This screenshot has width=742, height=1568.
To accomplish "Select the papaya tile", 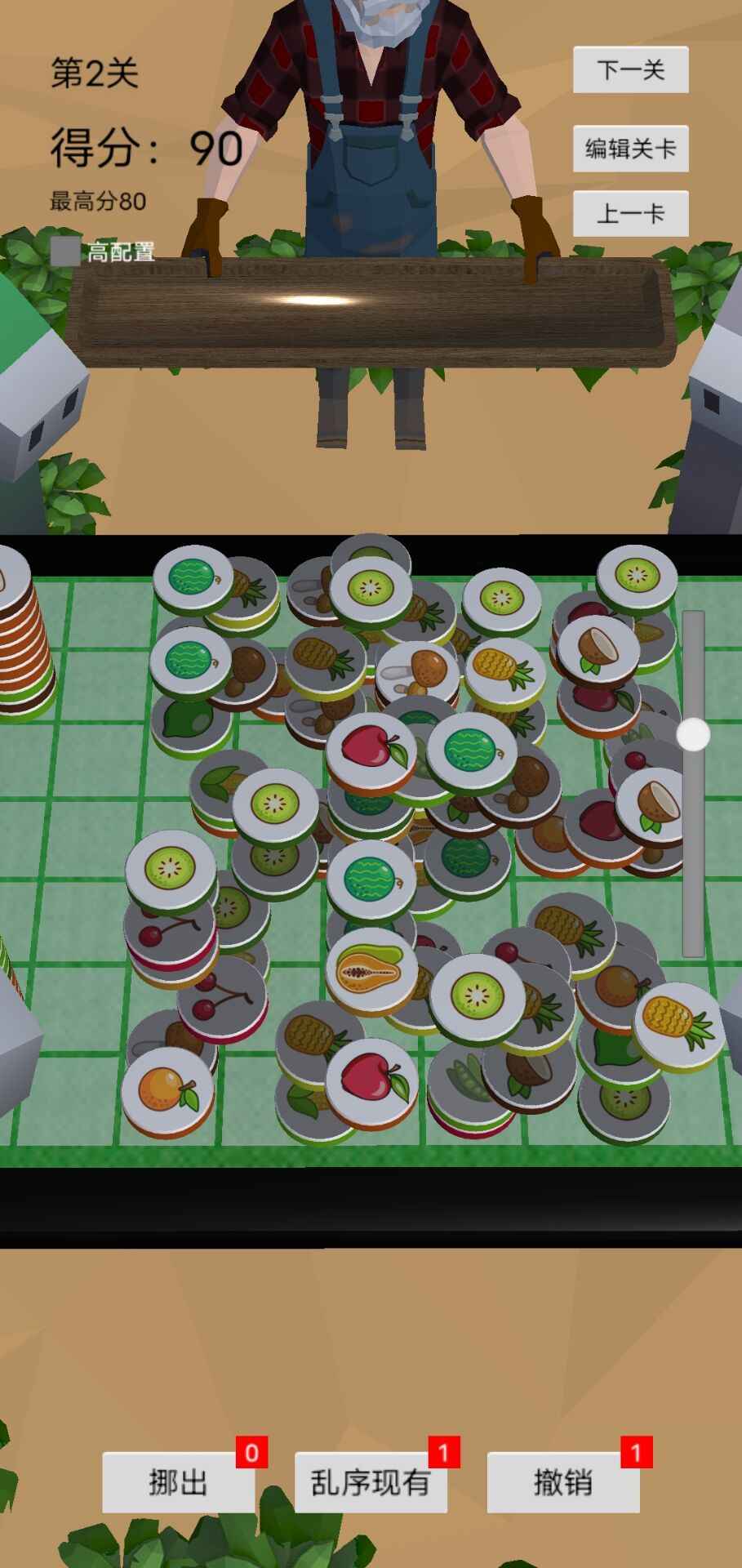I will click(x=371, y=969).
